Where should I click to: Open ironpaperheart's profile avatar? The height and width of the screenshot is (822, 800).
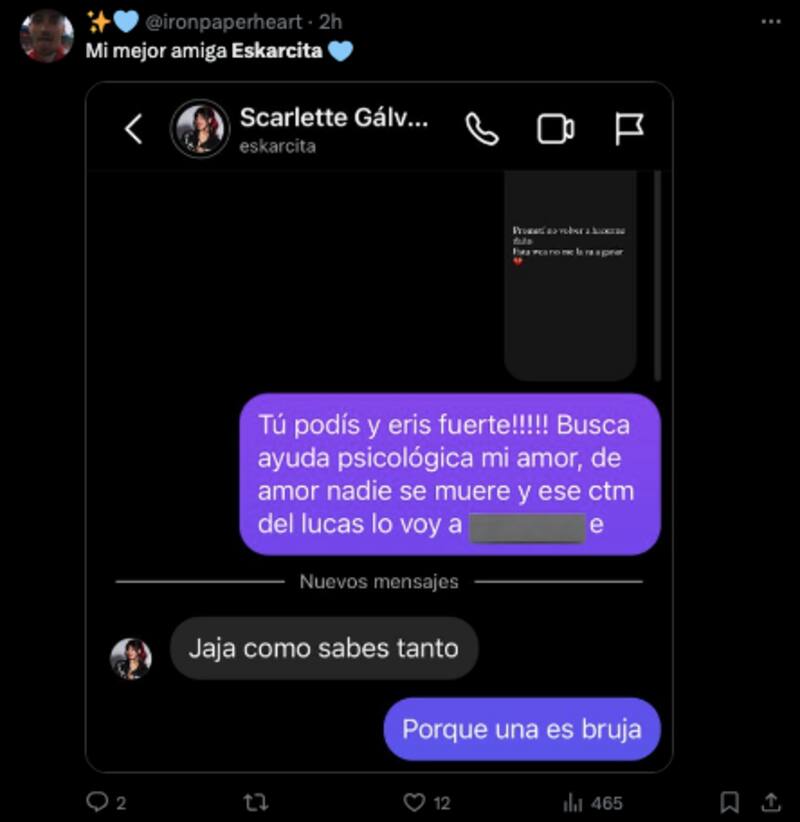pos(47,36)
